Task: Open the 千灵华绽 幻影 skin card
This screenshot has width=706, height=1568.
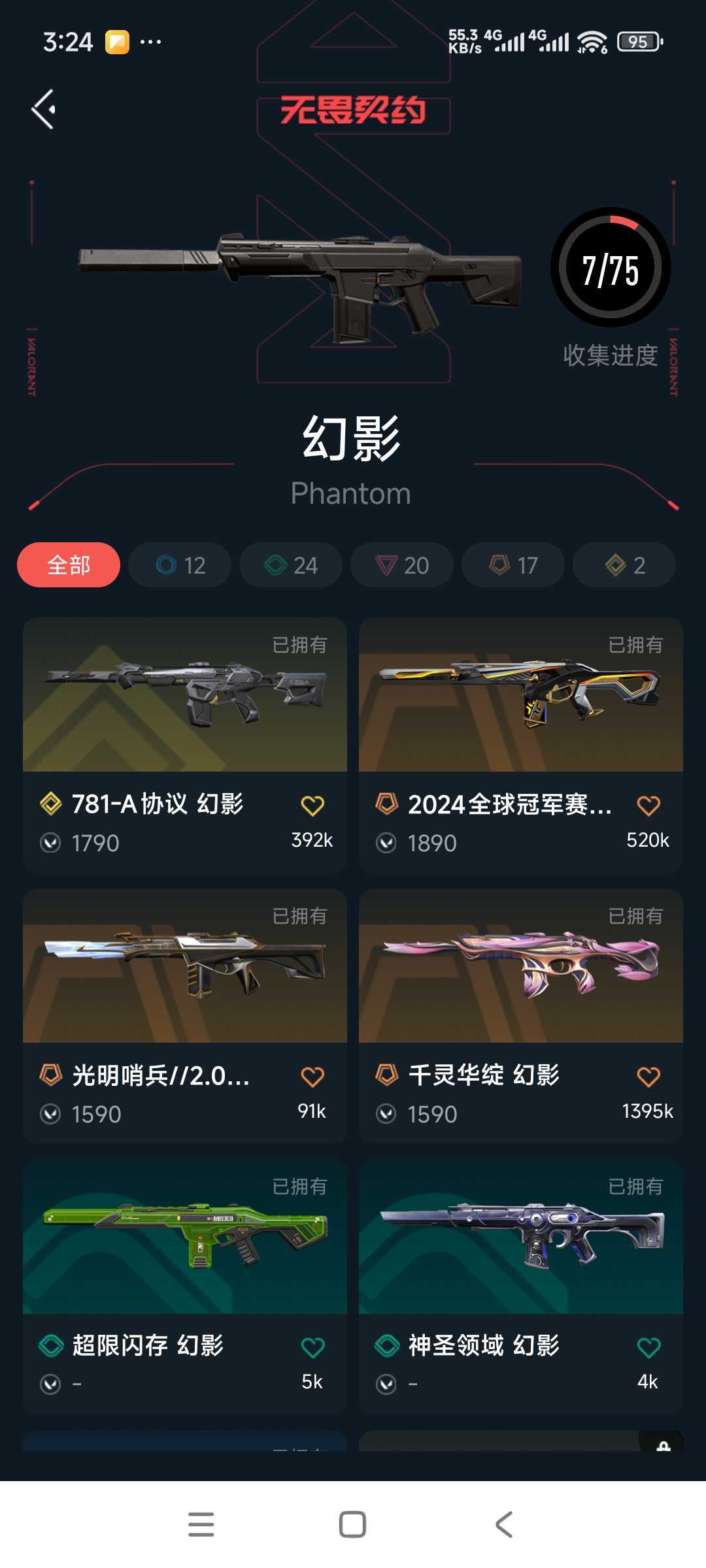Action: (521, 1016)
